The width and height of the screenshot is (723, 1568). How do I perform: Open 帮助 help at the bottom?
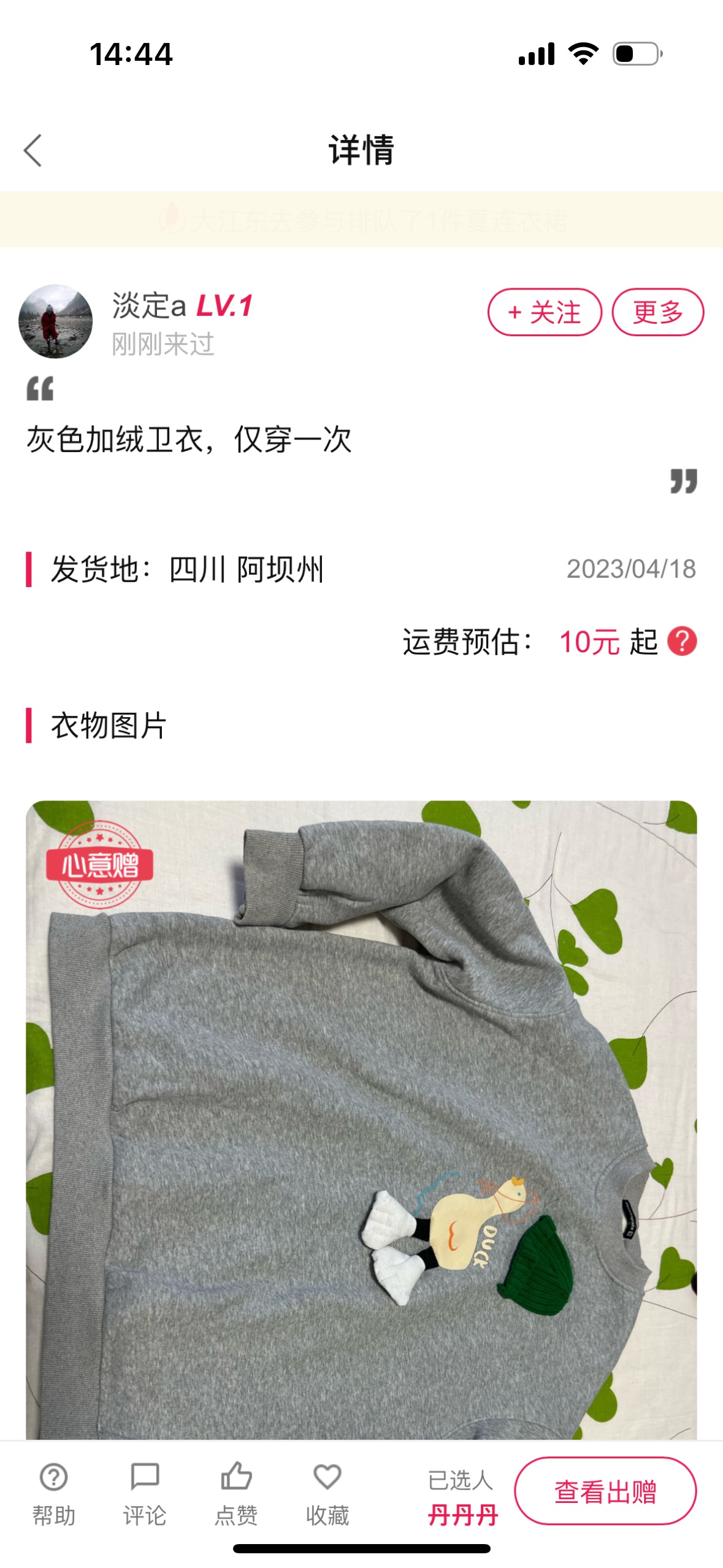point(54,1494)
